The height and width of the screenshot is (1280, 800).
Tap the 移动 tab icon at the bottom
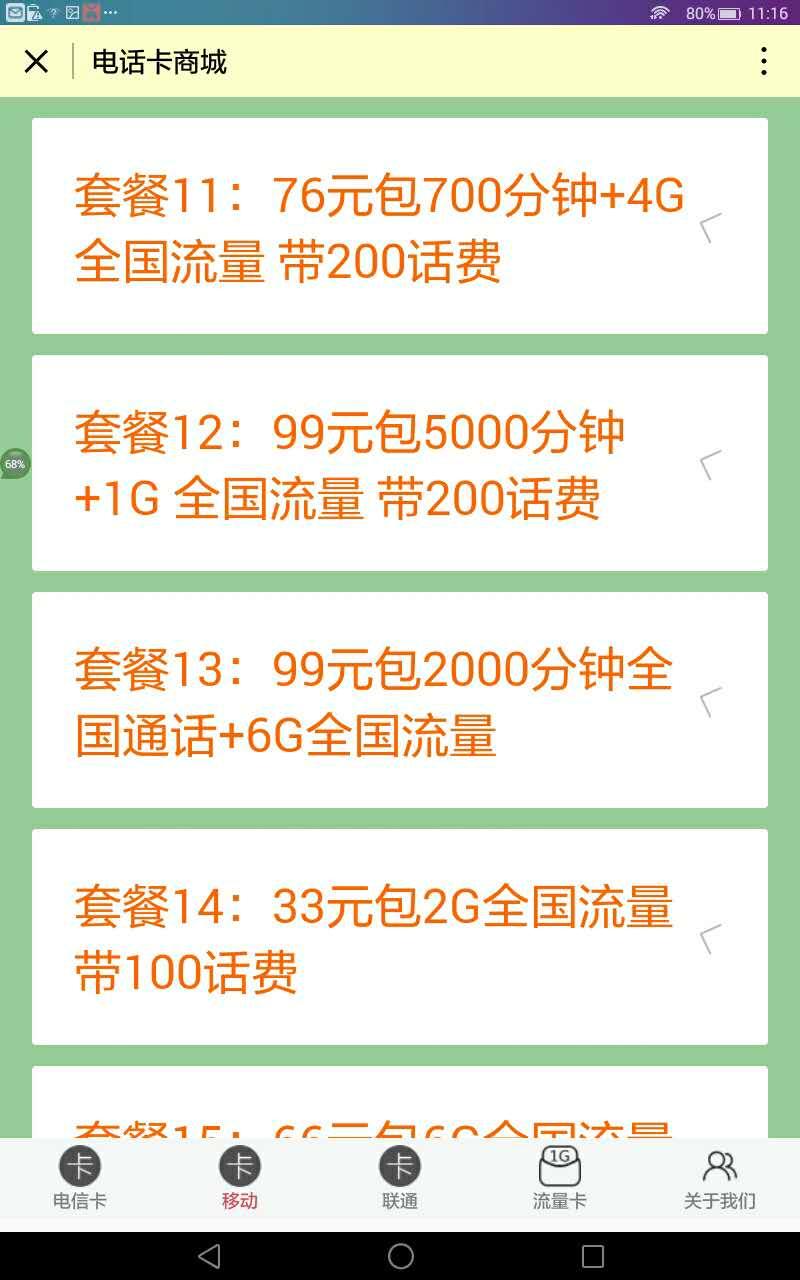(x=239, y=1166)
